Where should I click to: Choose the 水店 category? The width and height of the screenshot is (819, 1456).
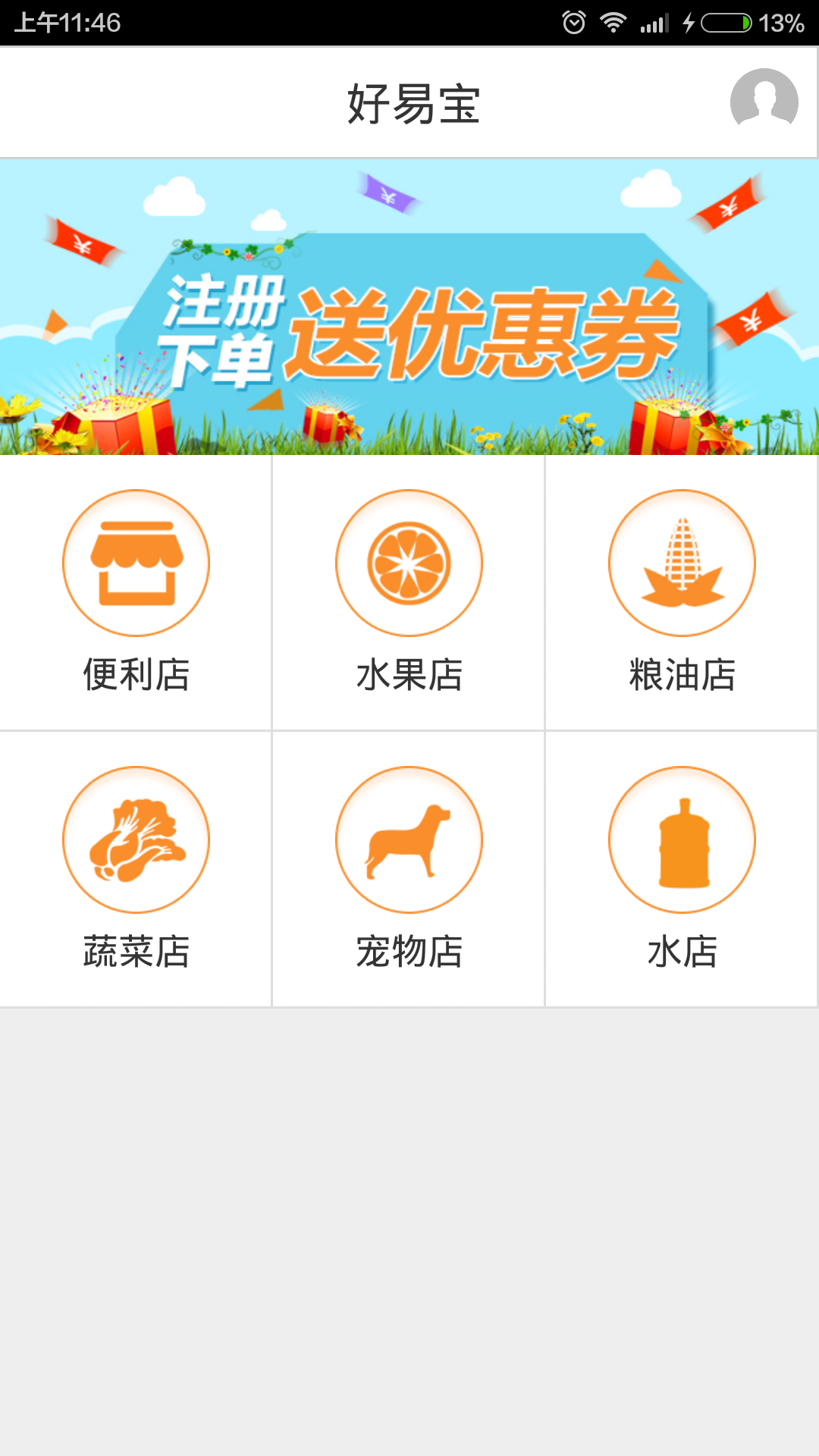682,870
